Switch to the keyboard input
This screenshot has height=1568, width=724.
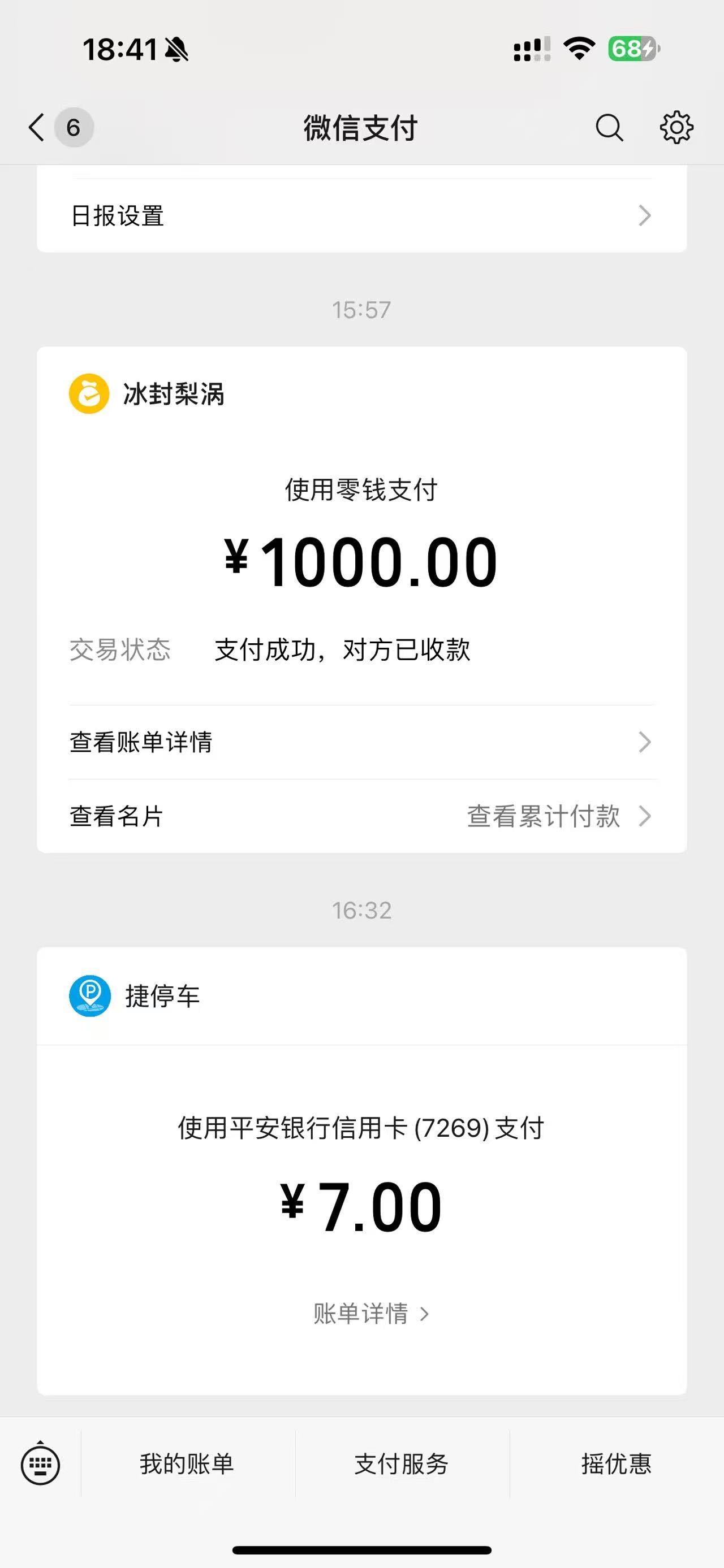40,1464
